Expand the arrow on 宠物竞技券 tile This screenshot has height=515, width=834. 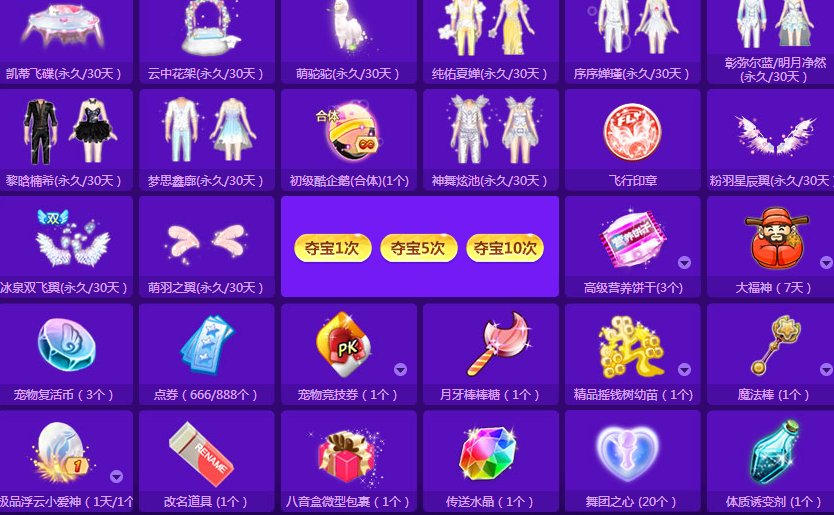[x=401, y=370]
